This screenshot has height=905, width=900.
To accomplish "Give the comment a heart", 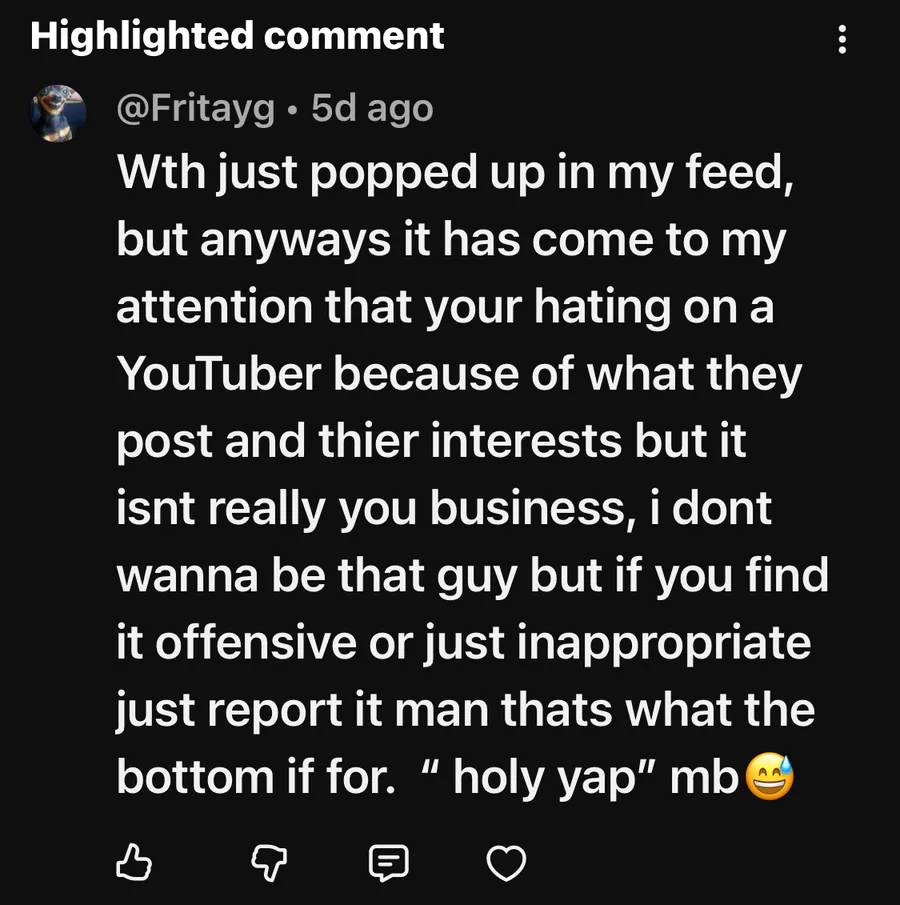I will pos(506,863).
